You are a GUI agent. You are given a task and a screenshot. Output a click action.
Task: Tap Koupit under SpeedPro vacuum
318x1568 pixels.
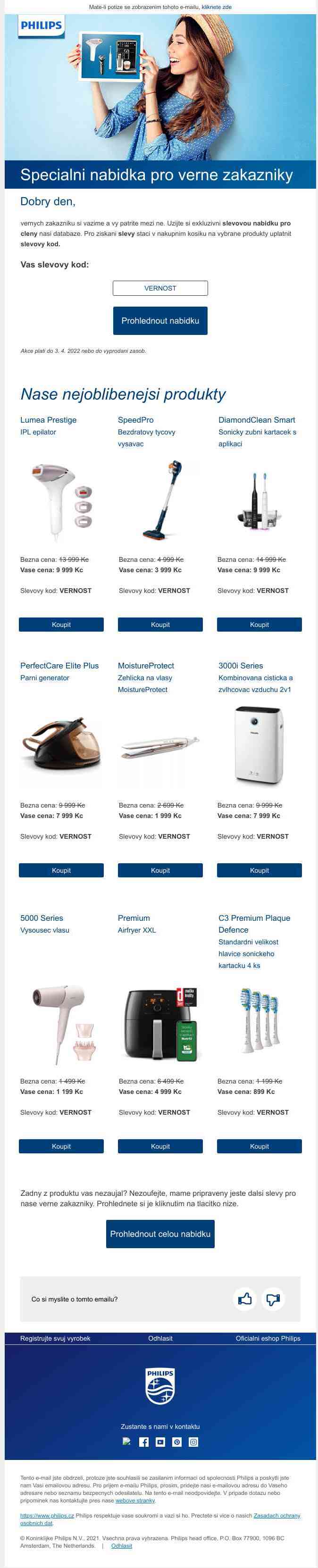(160, 625)
